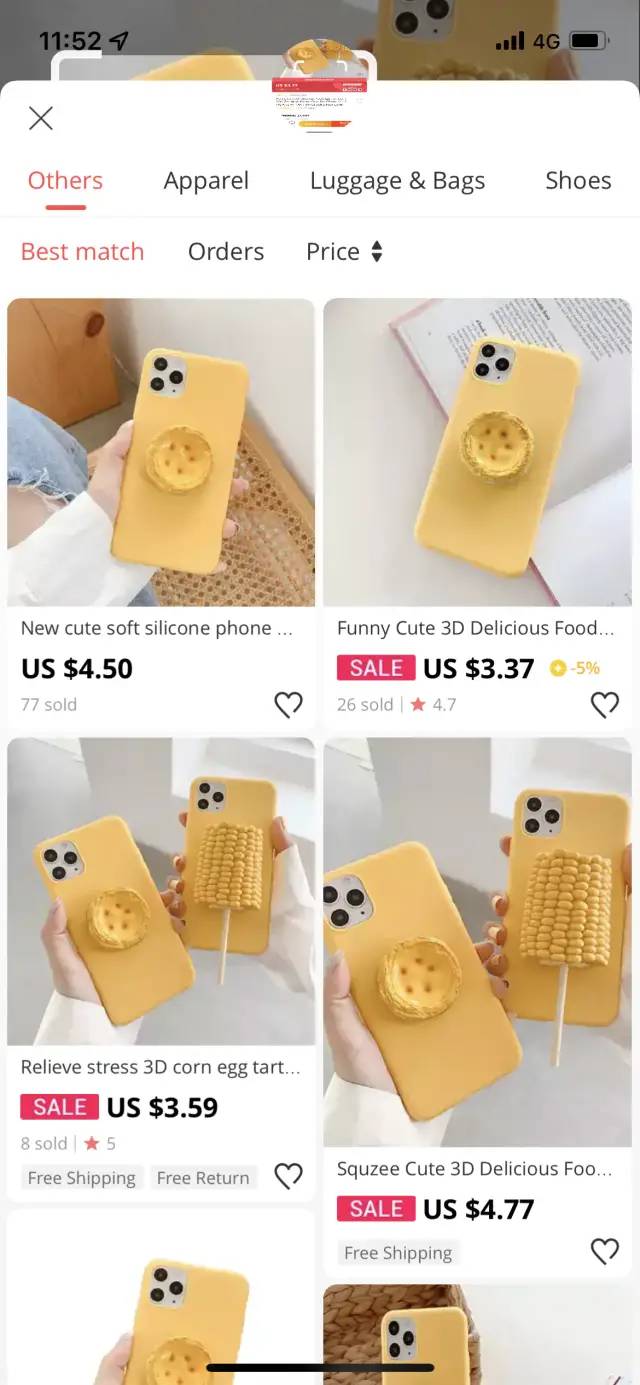Viewport: 640px width, 1385px height.
Task: Select the Others category tab
Action: click(65, 181)
